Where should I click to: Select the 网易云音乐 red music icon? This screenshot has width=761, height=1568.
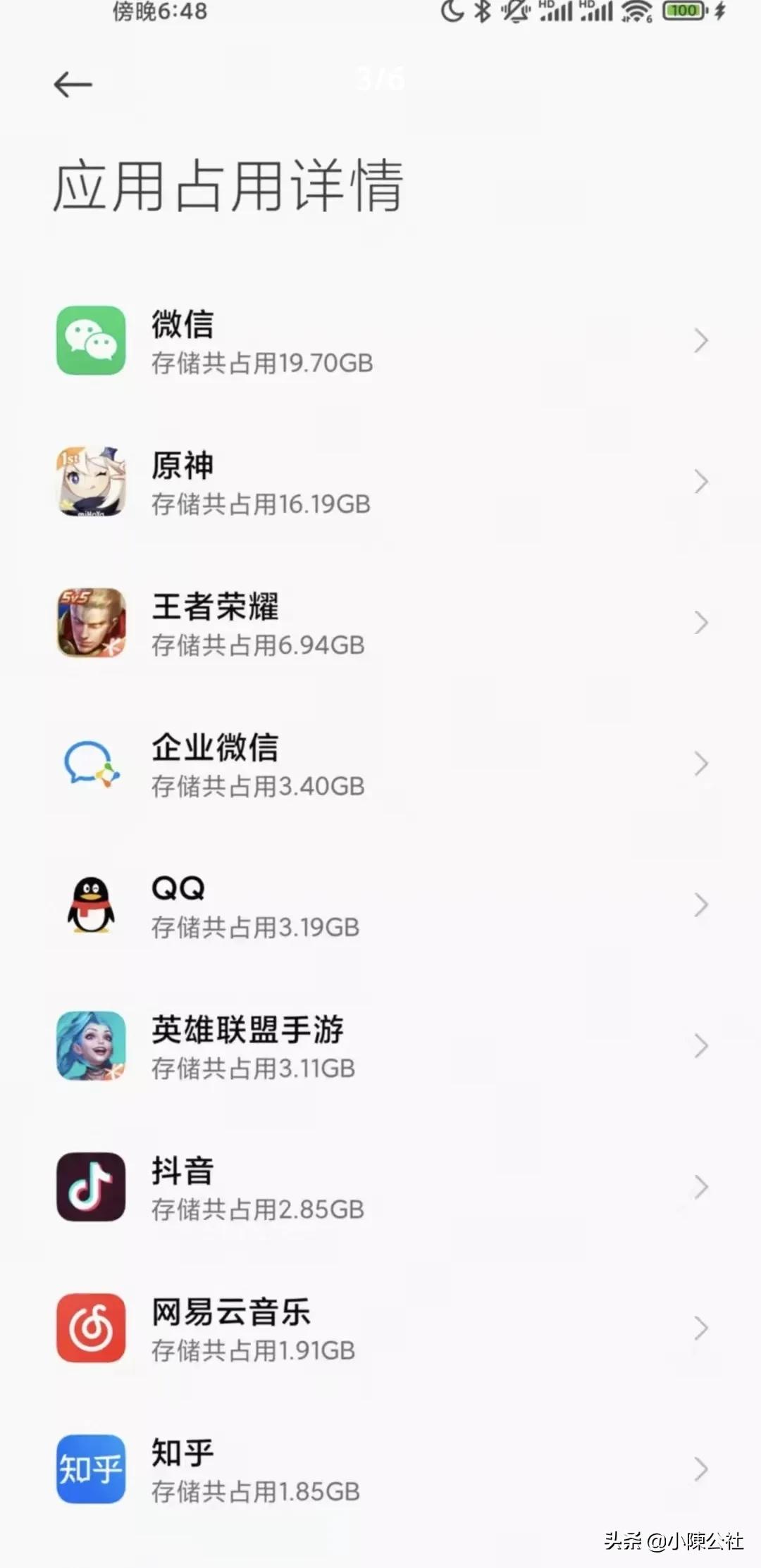click(x=89, y=1329)
